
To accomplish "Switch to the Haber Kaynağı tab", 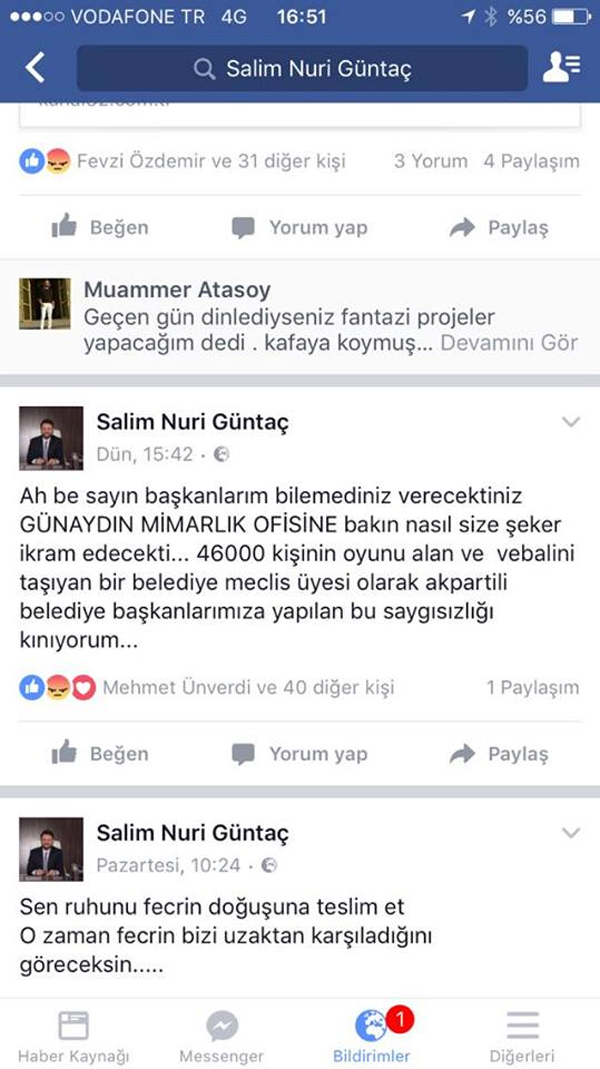I will [x=73, y=1036].
